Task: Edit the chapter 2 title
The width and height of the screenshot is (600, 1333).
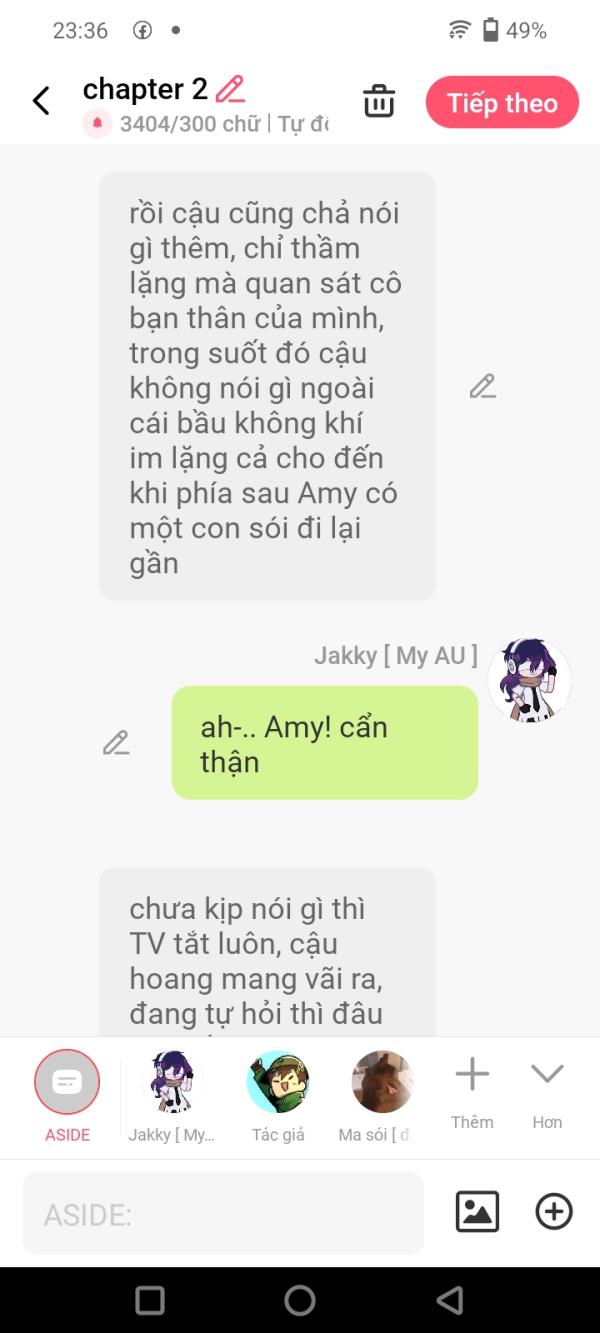Action: coord(230,90)
